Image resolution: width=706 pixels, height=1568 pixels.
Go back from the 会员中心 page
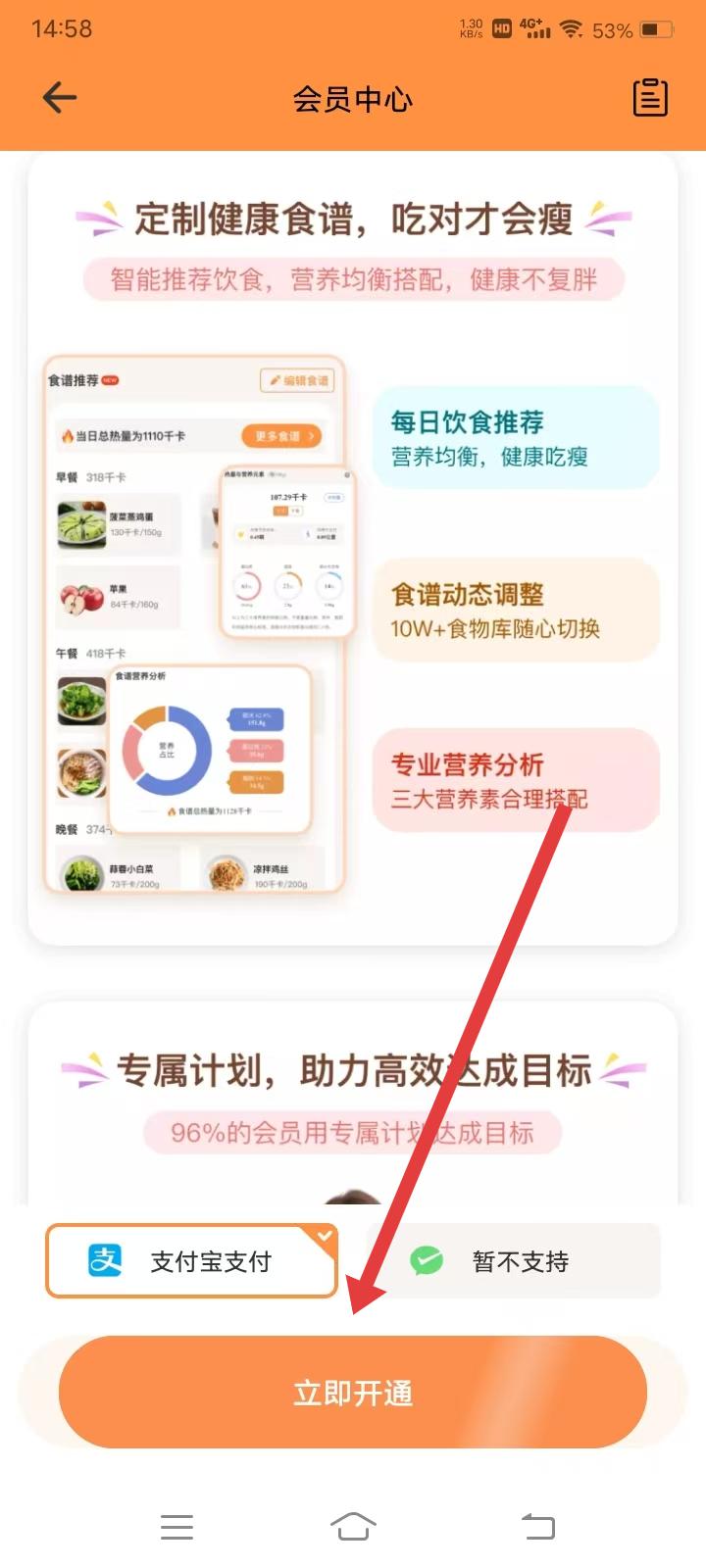coord(60,97)
